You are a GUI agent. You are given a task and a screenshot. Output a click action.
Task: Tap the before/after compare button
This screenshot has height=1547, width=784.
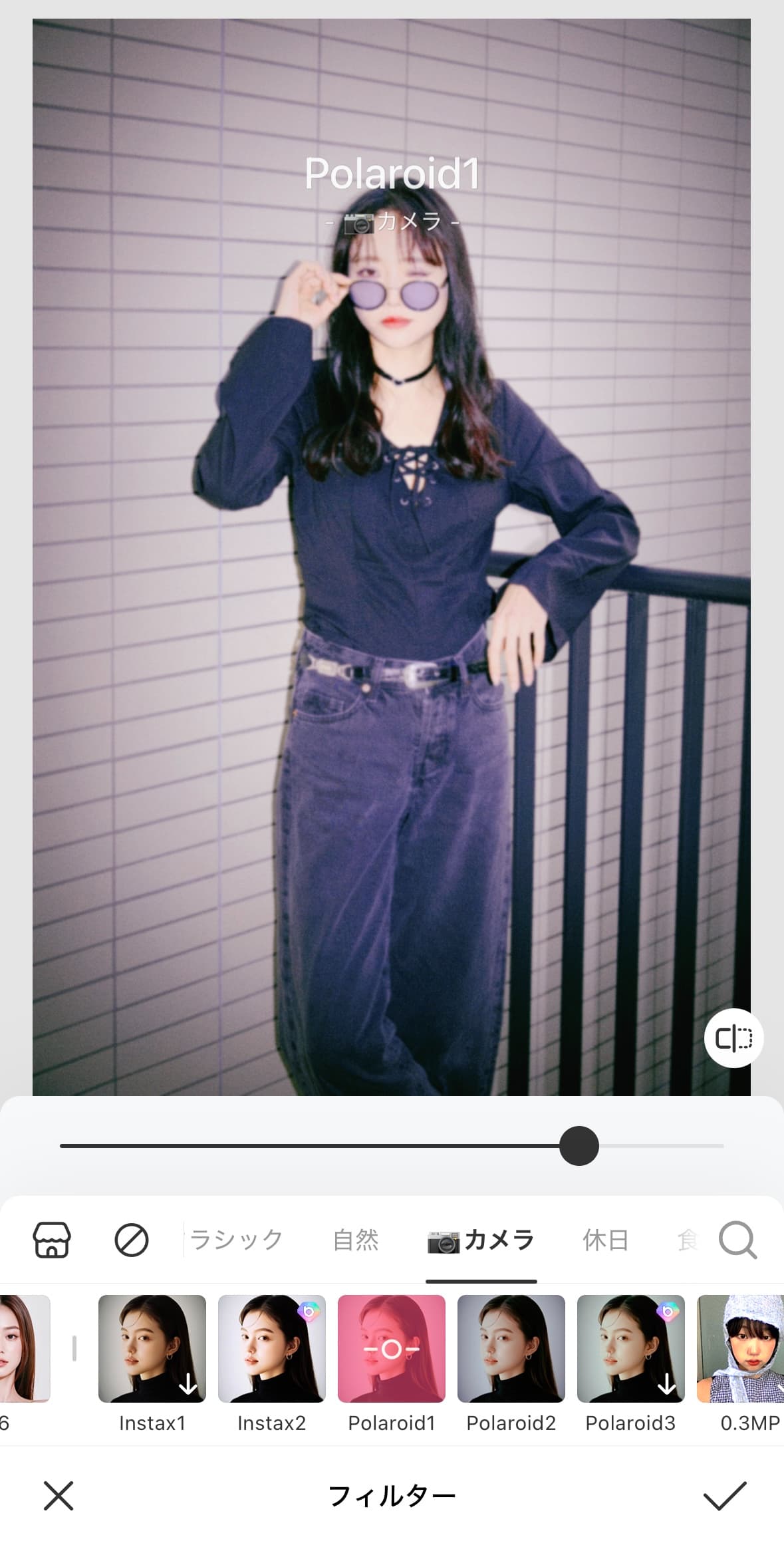click(733, 1038)
